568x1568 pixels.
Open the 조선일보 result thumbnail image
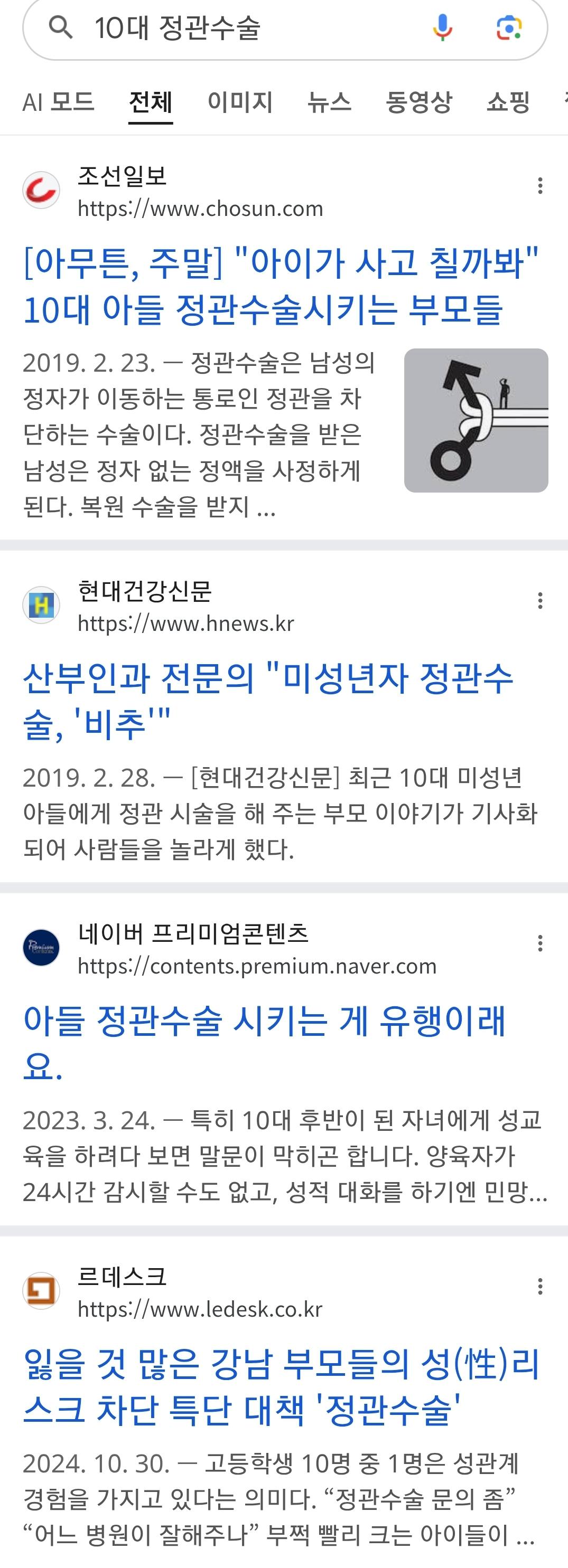click(476, 420)
